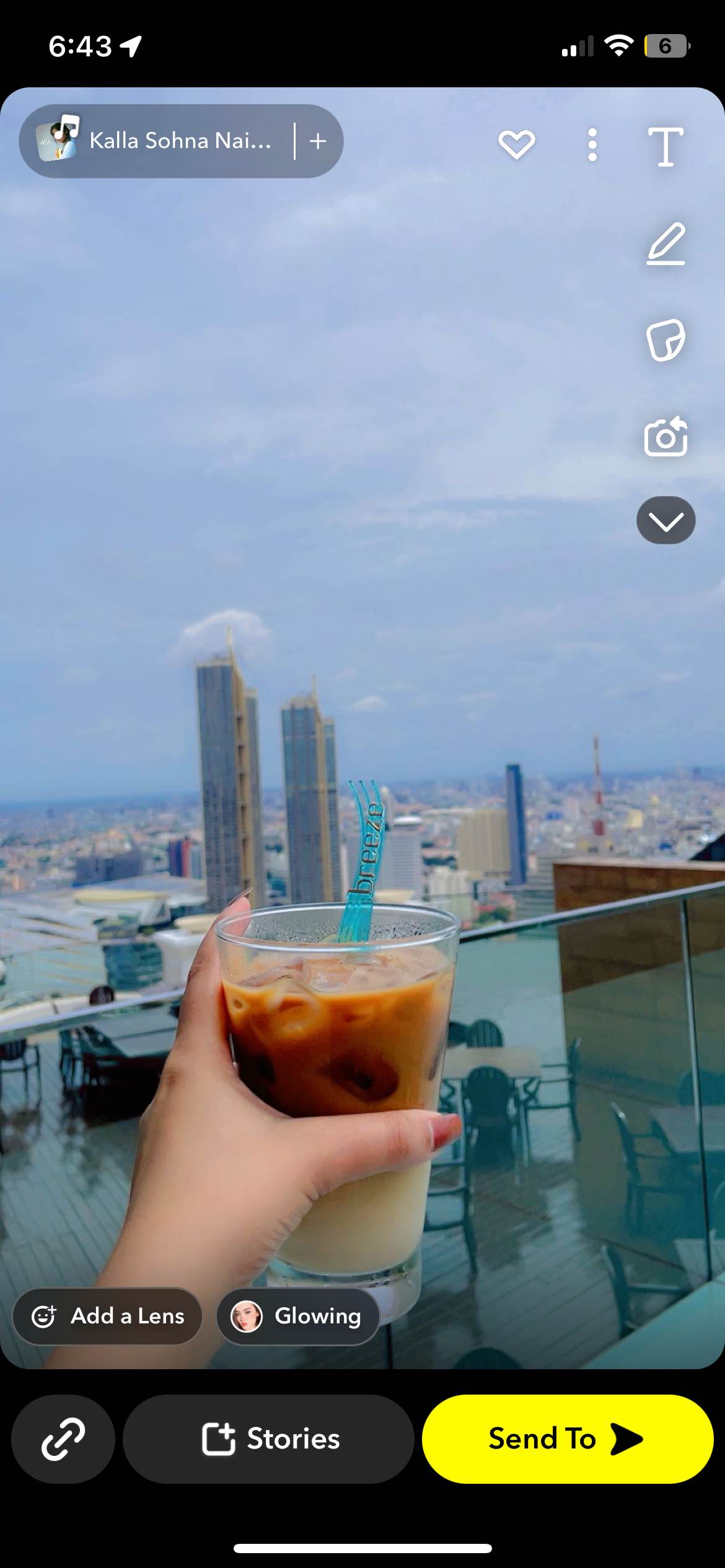Select the pencil drawing tool

[666, 244]
